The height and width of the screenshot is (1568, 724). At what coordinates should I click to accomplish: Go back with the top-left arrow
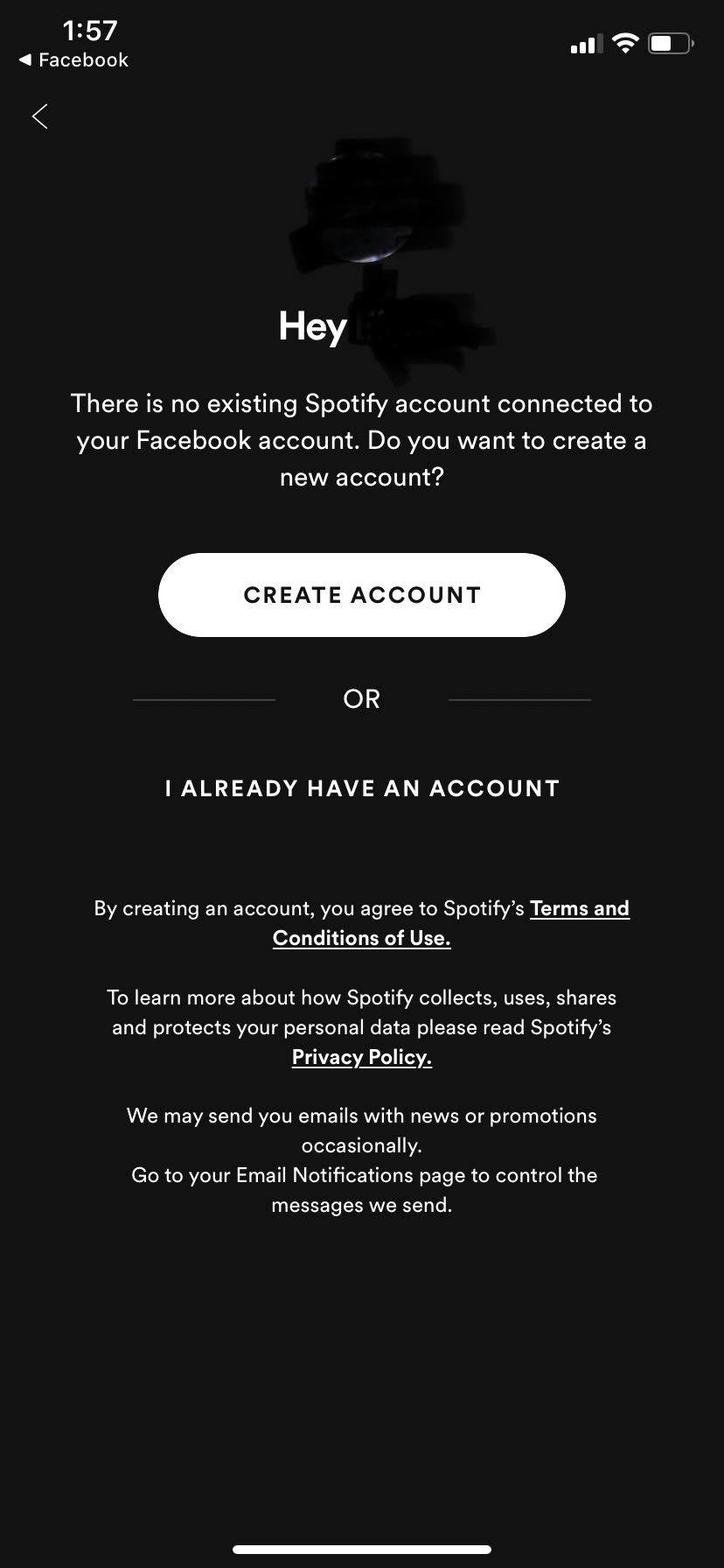tap(40, 116)
